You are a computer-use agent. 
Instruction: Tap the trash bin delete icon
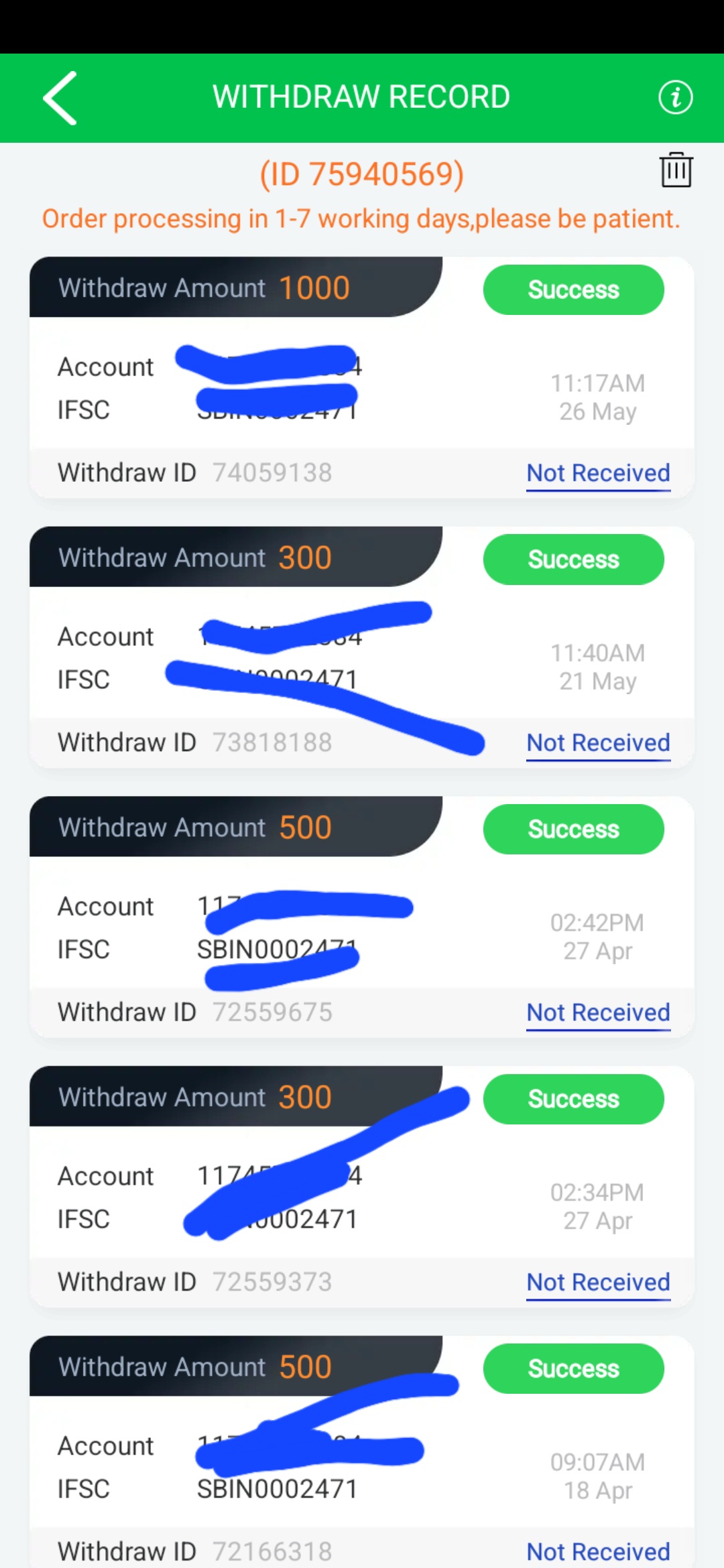pyautogui.click(x=676, y=170)
